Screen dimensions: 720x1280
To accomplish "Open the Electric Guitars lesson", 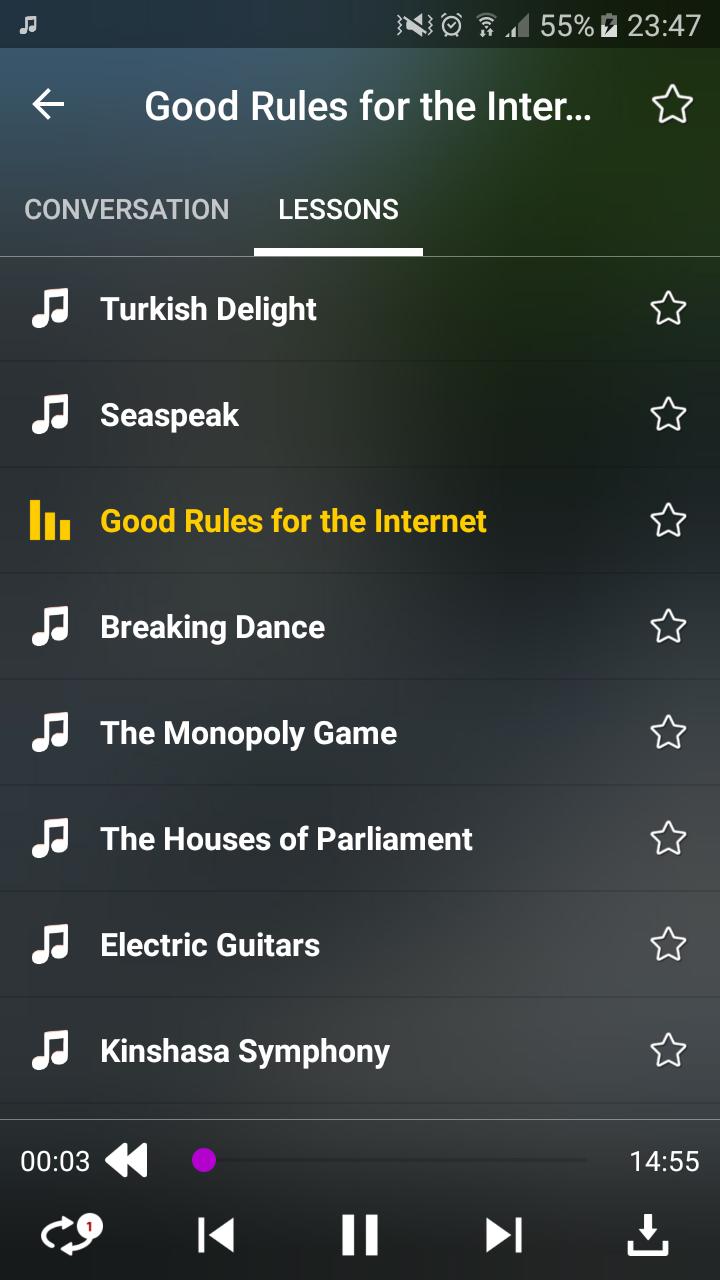I will [x=210, y=945].
